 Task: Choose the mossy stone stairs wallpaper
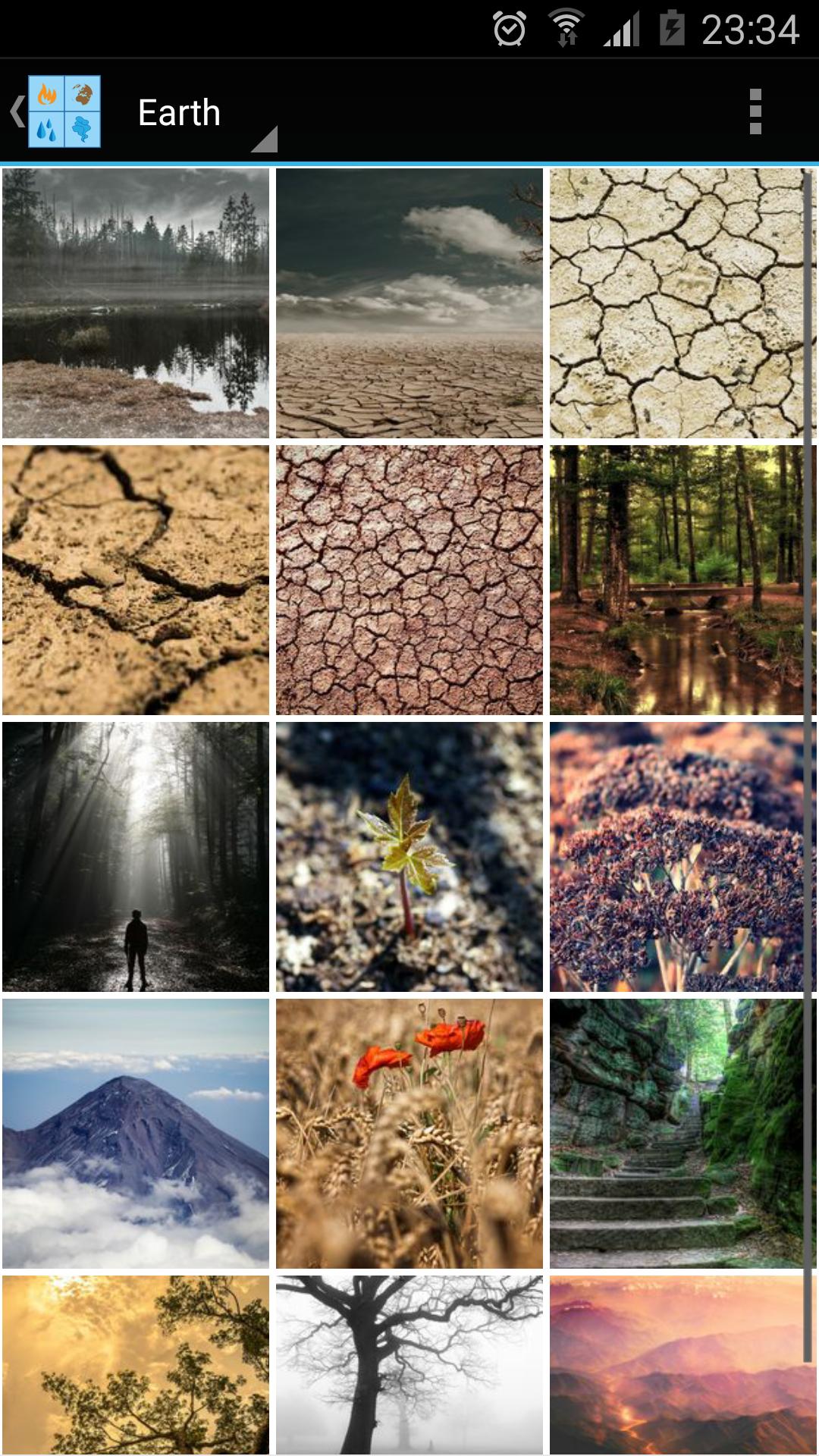click(x=676, y=1134)
